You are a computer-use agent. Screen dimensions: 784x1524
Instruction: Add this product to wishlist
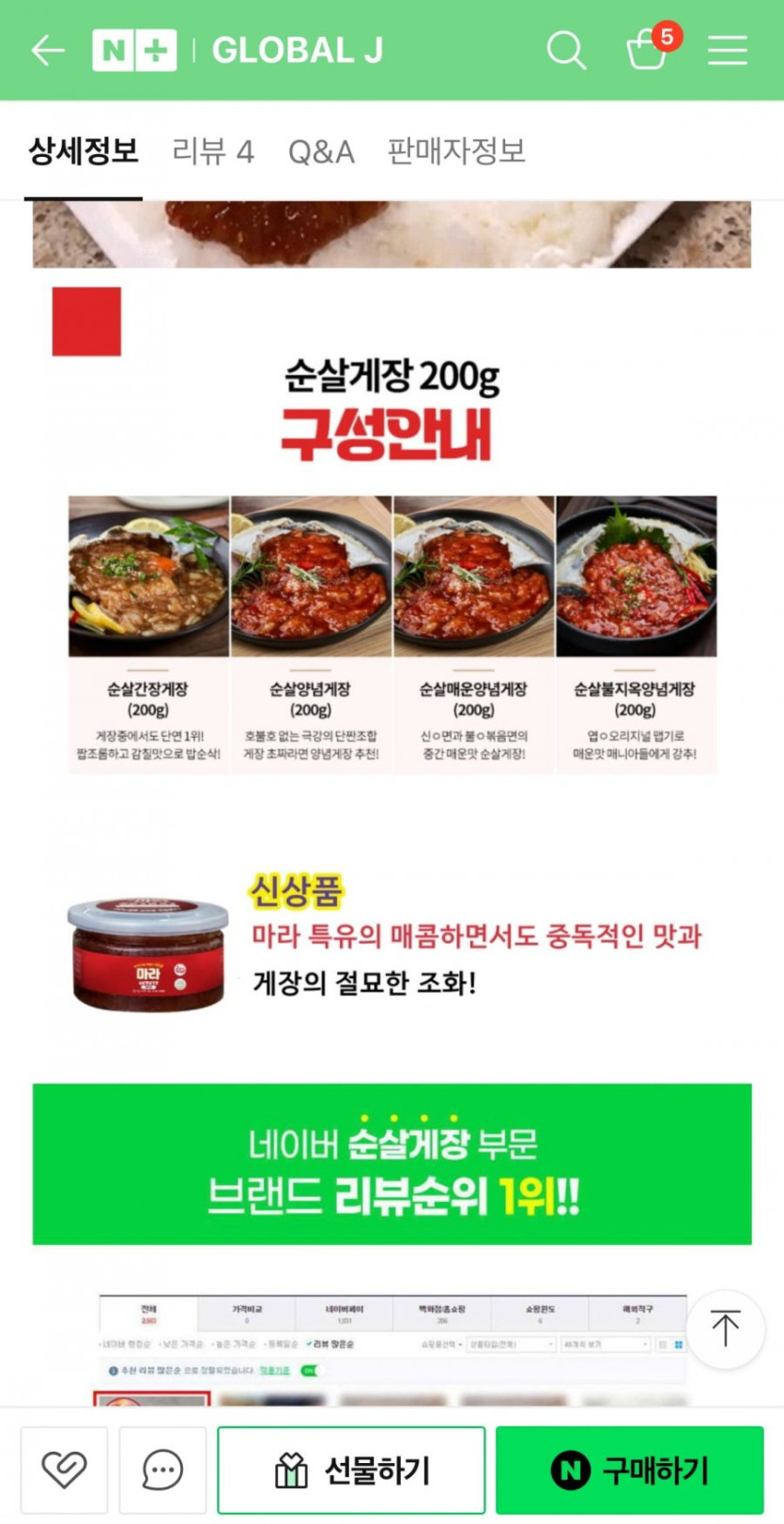(64, 1470)
